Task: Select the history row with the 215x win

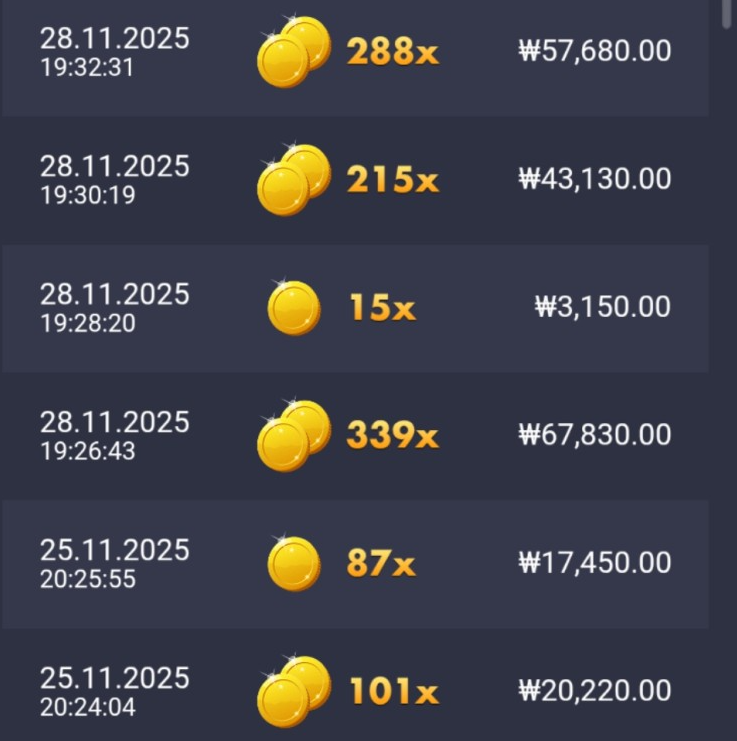Action: pos(368,179)
